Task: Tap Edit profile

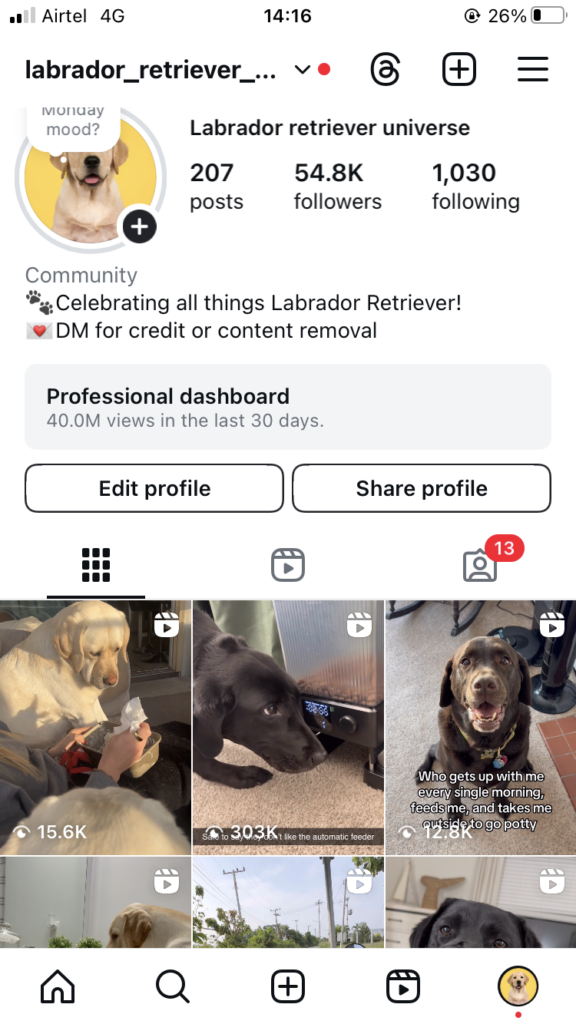Action: point(154,488)
